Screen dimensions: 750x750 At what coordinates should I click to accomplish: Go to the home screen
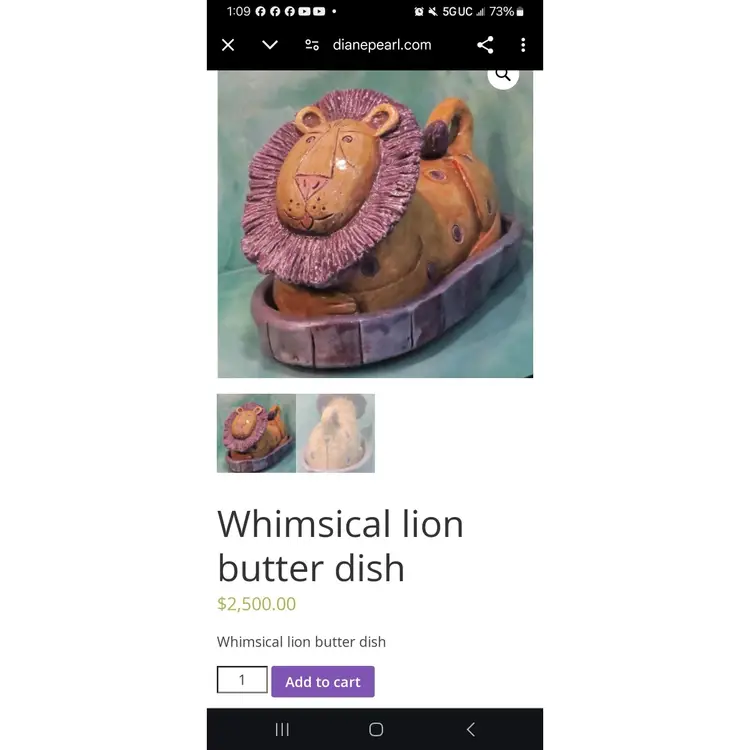[376, 730]
